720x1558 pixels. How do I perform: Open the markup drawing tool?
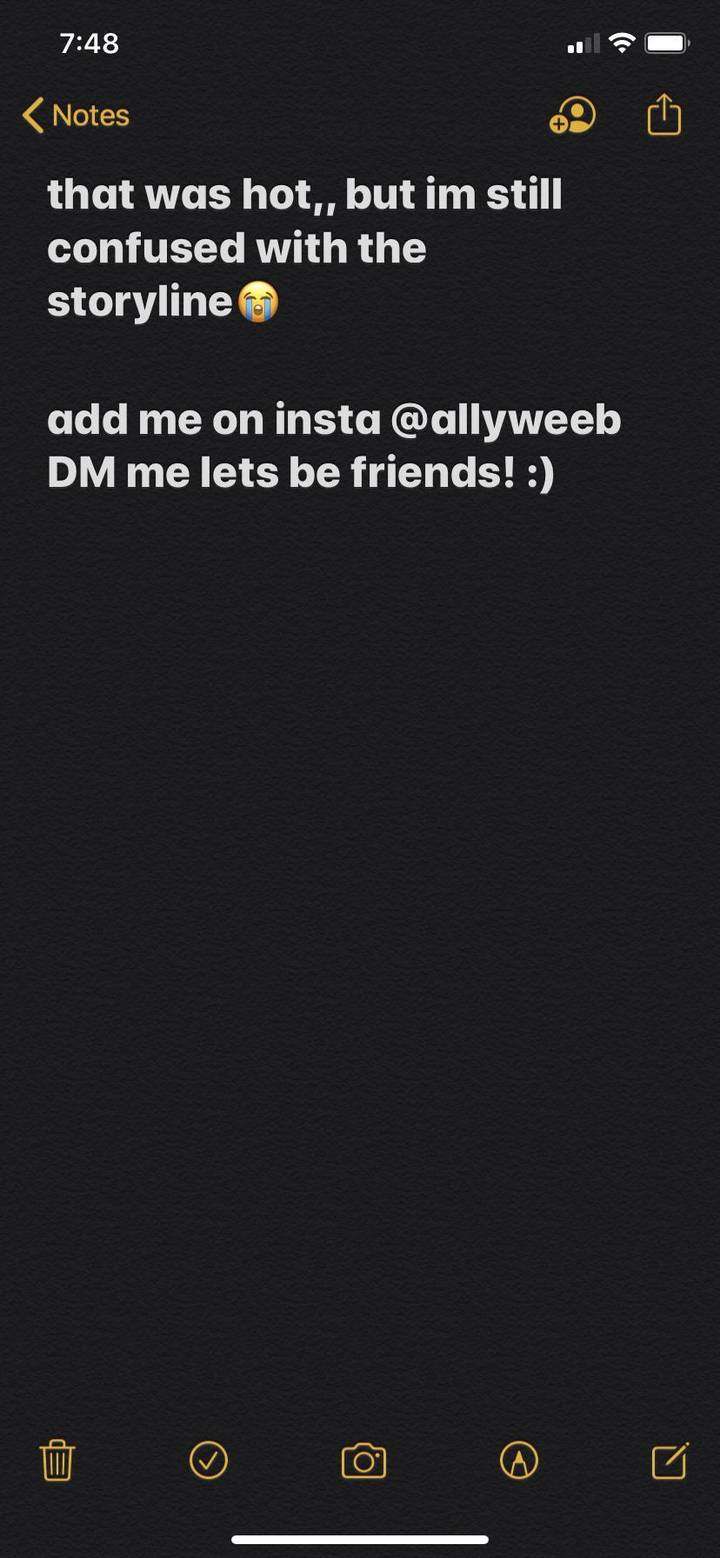[518, 1461]
